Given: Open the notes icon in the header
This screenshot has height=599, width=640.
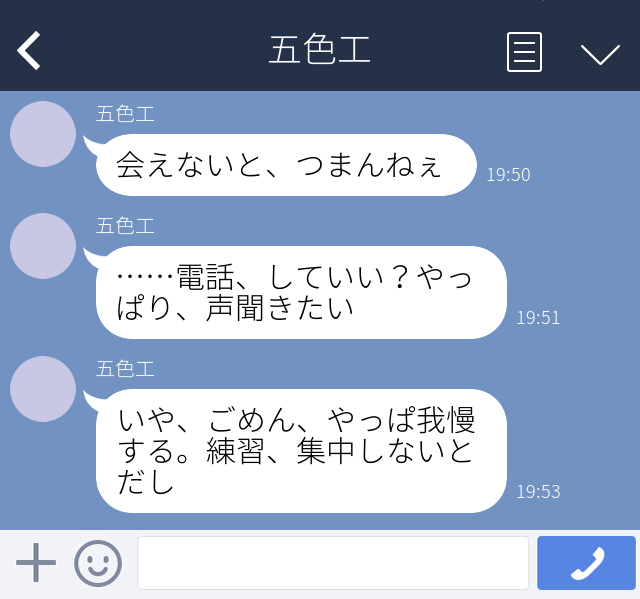Looking at the screenshot, I should [x=524, y=51].
